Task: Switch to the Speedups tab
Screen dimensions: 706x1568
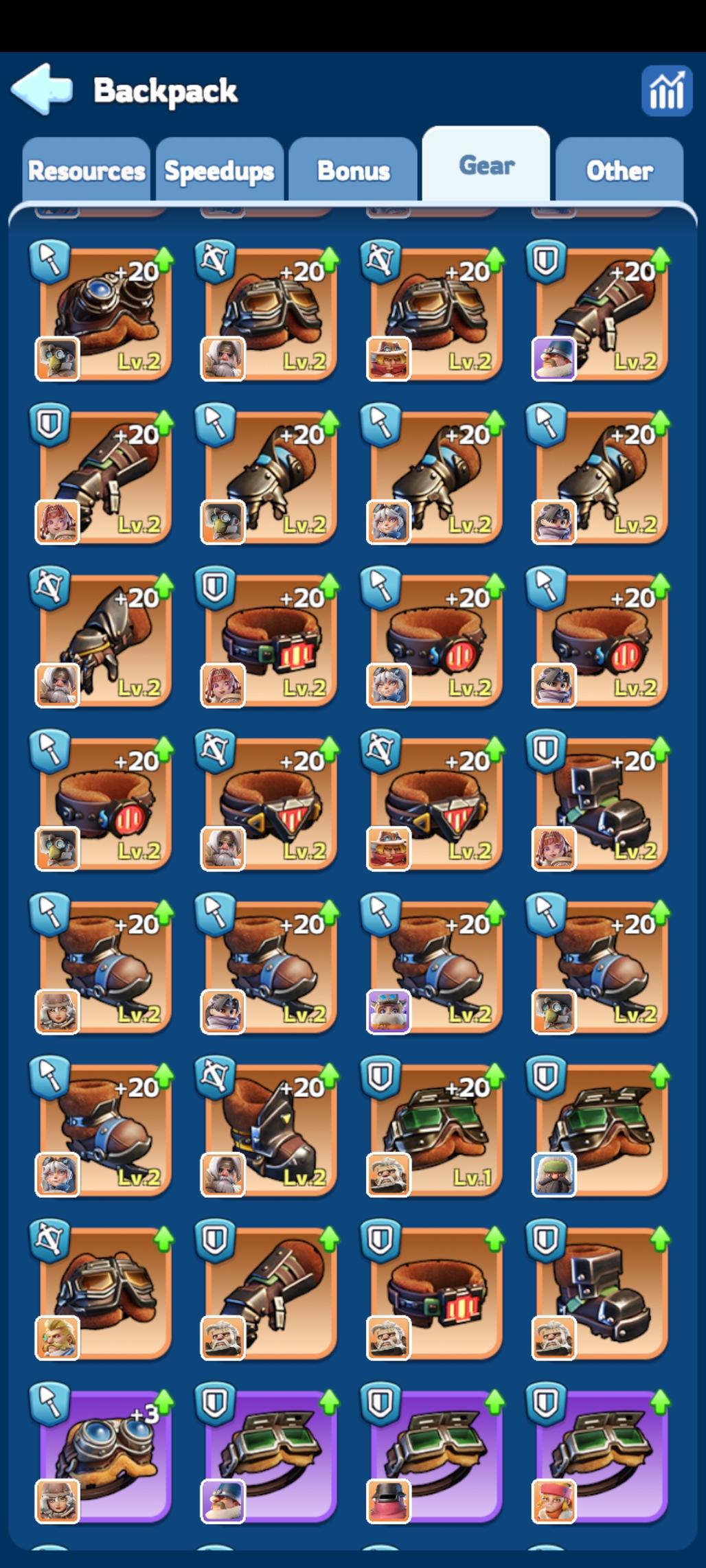Action: click(220, 171)
